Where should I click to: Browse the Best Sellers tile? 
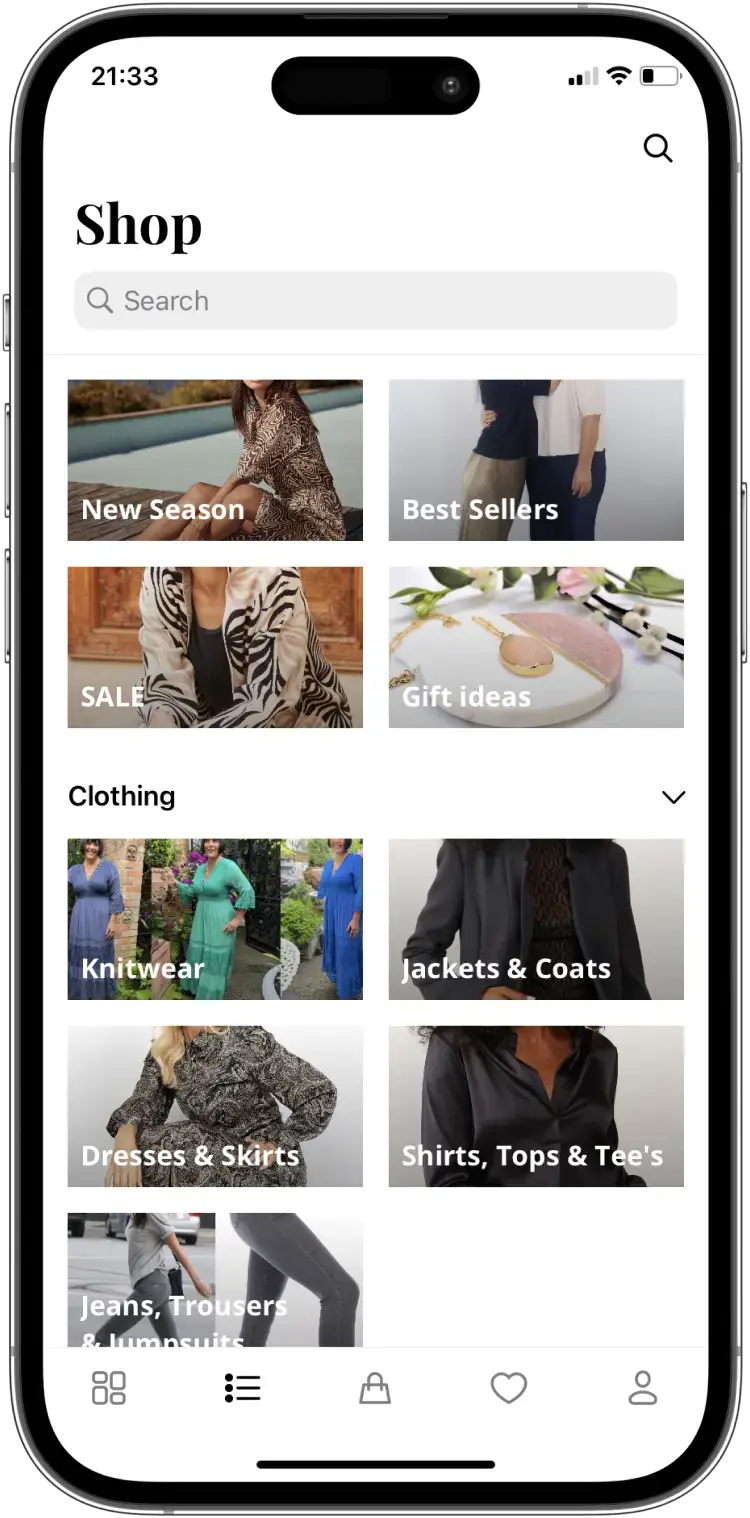536,460
